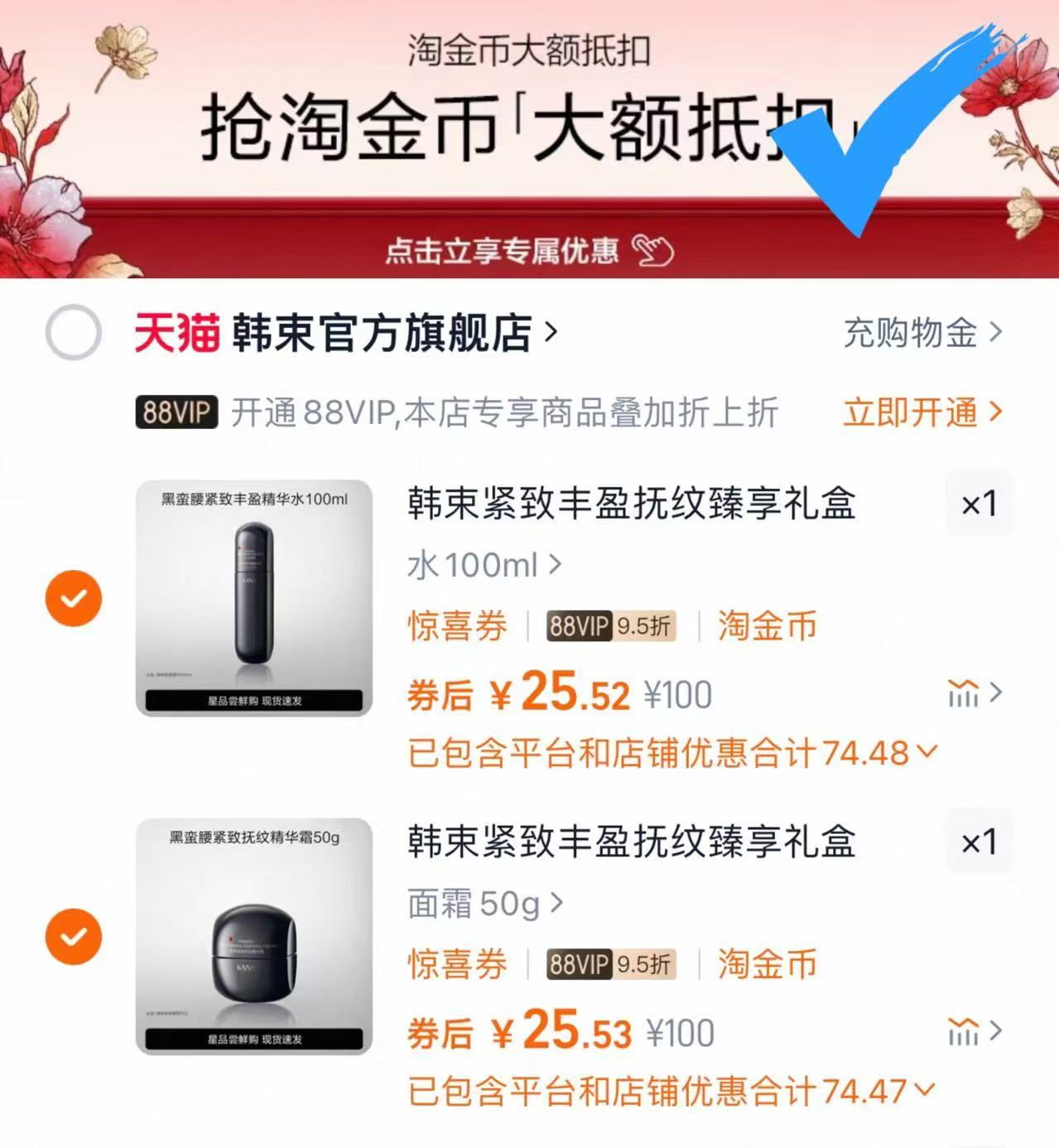
Task: Select the store checkbox for 韩束官方旗舰店
Action: point(73,331)
